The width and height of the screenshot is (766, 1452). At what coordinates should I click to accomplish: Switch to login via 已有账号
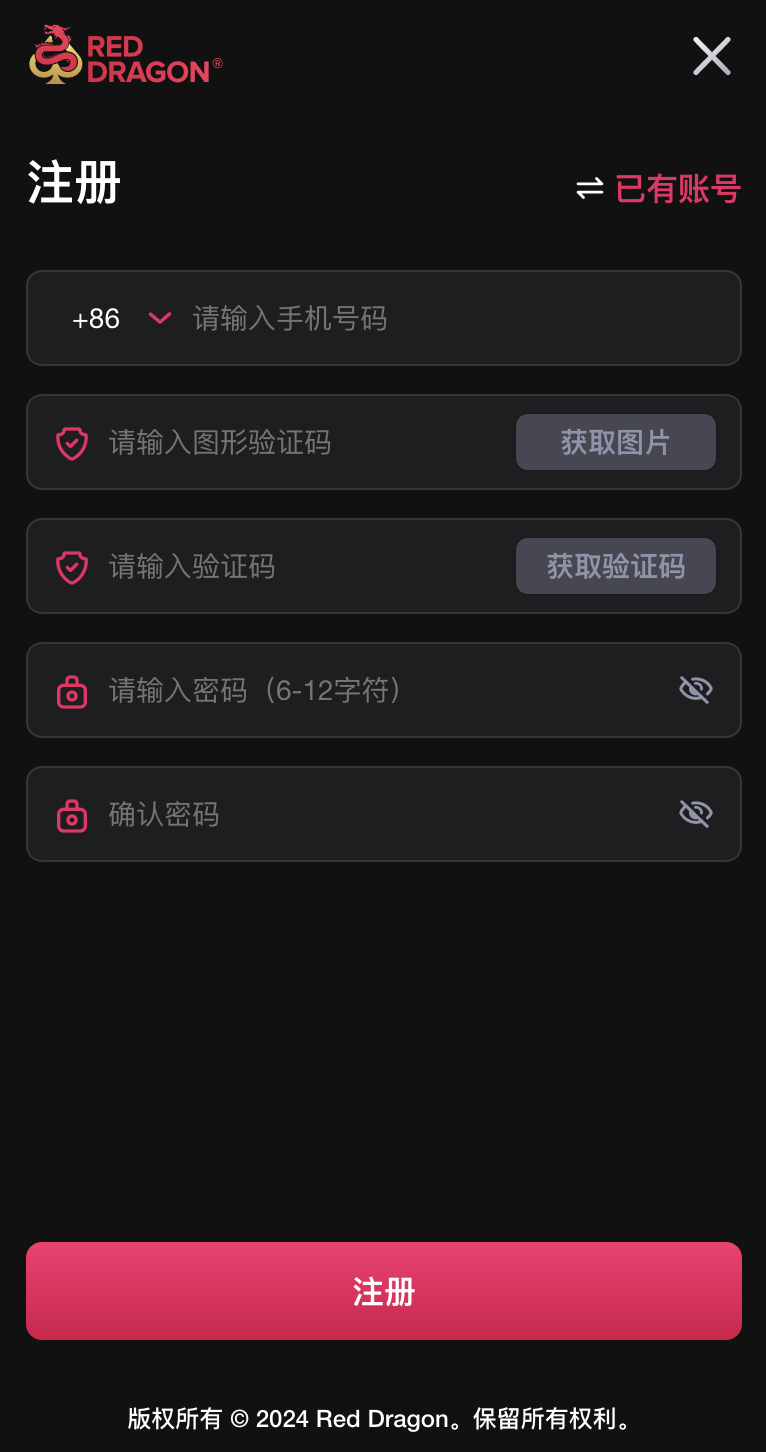pos(677,188)
